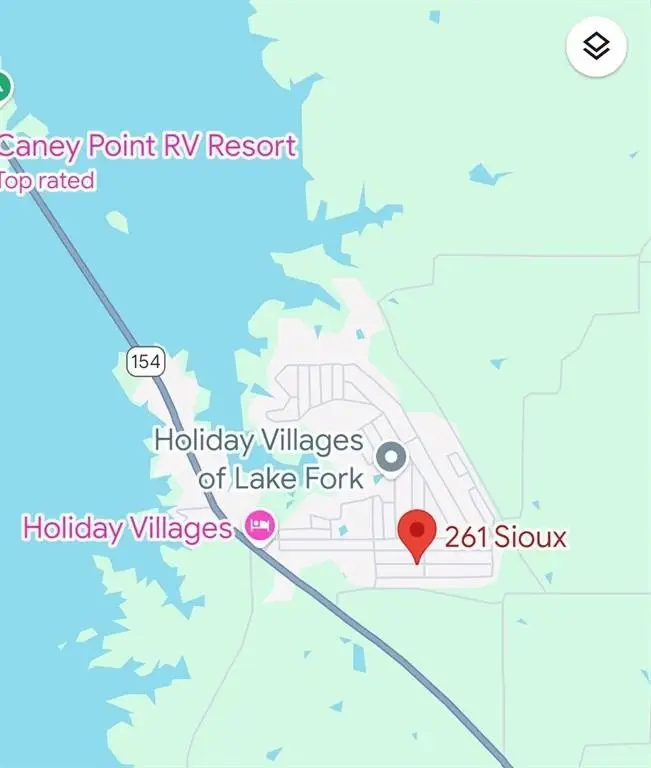Open Caney Point RV Resort place label
The image size is (651, 768).
tap(150, 147)
